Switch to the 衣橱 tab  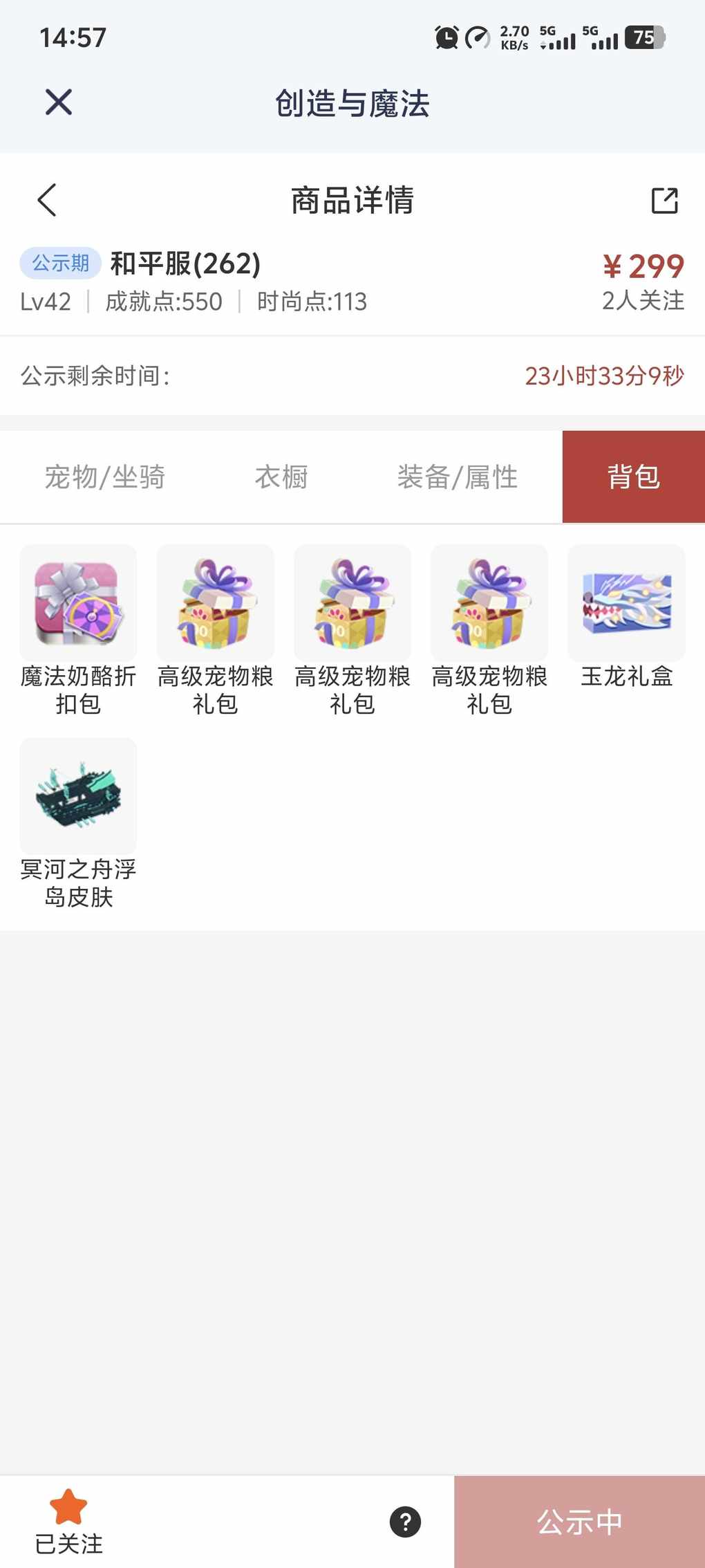281,477
